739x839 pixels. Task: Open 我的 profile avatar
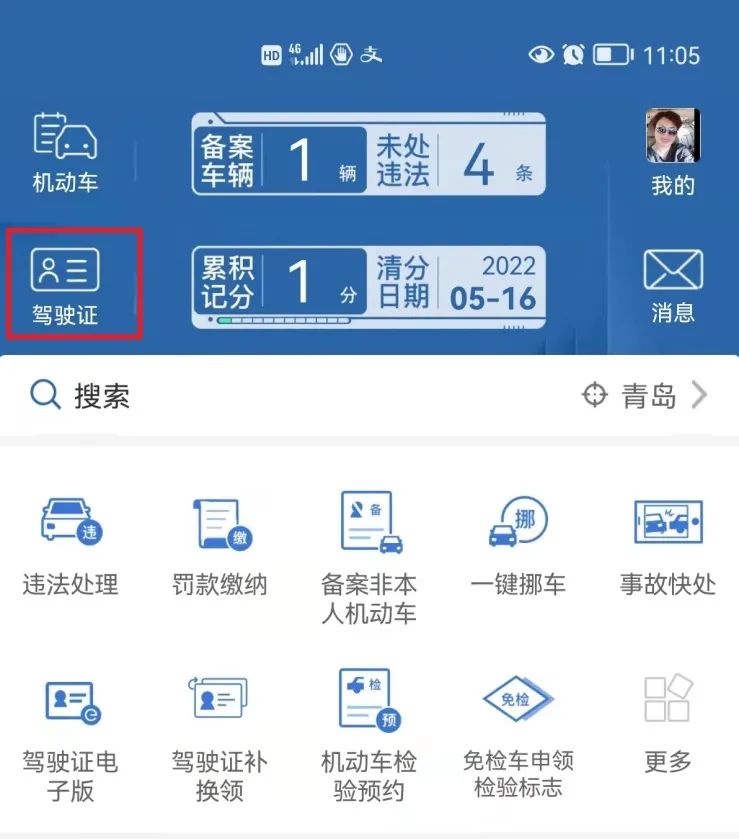[x=672, y=151]
